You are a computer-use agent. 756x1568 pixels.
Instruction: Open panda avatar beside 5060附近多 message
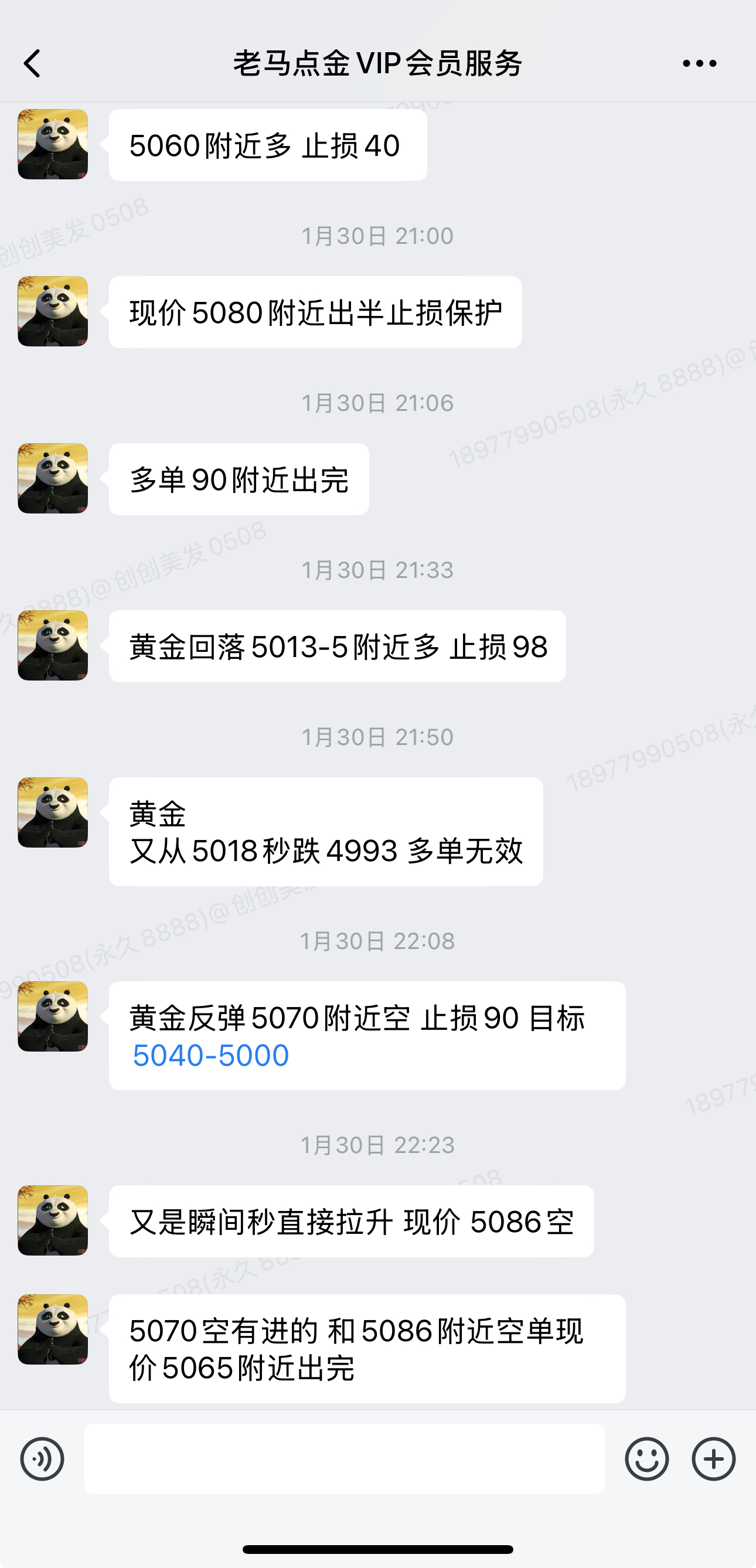[53, 144]
